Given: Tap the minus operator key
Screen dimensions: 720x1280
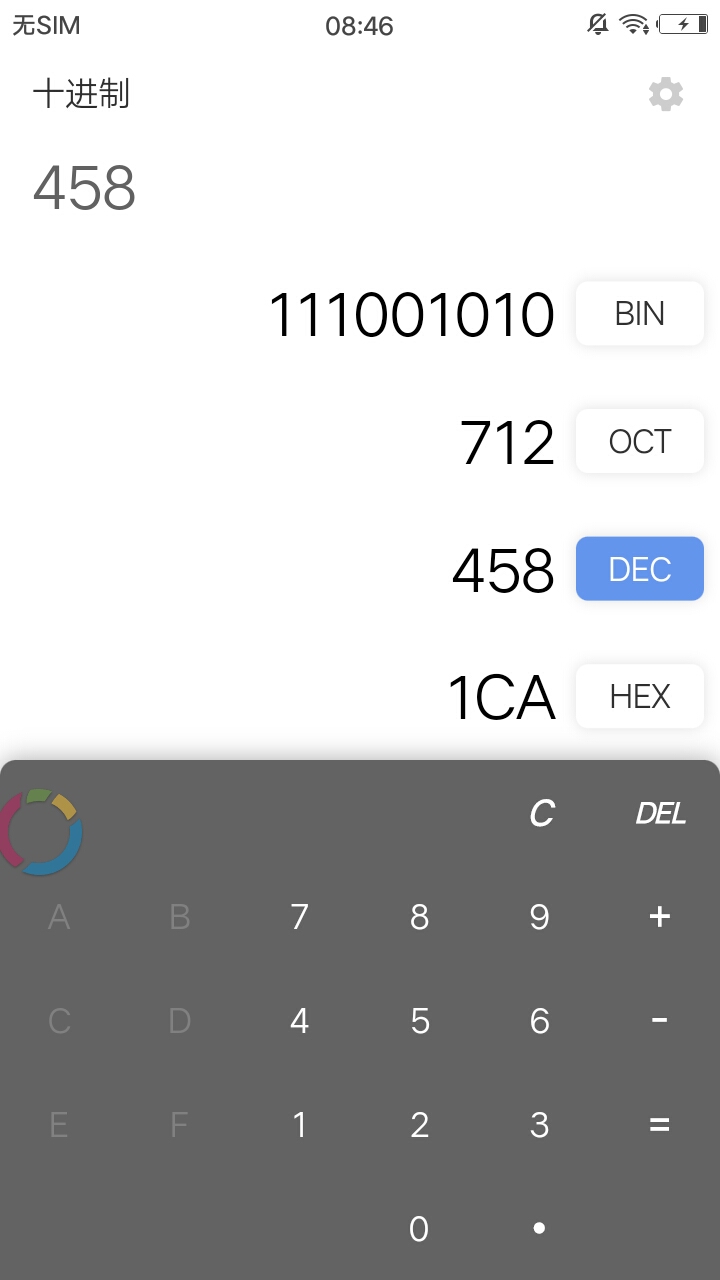Looking at the screenshot, I should coord(660,1021).
